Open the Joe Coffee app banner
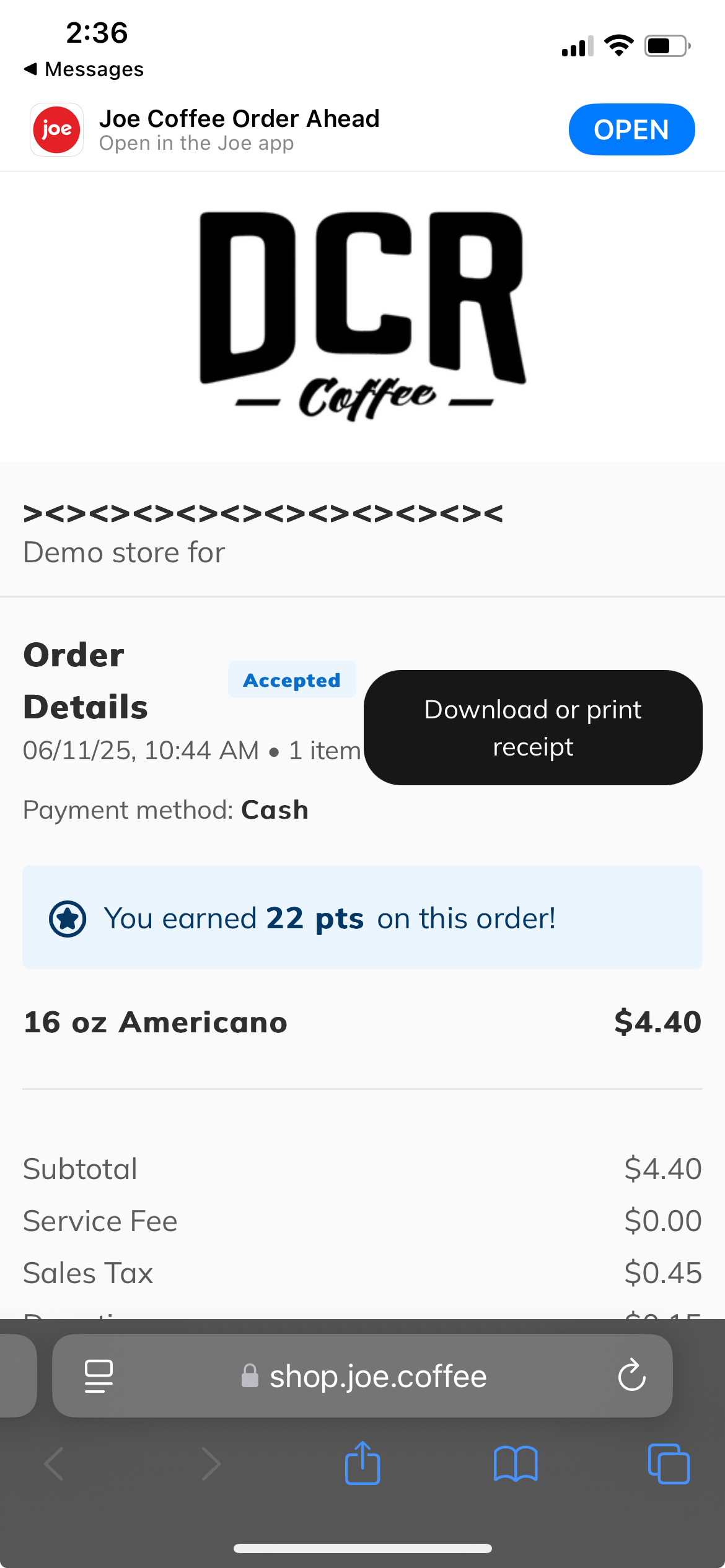This screenshot has height=1568, width=725. coord(631,129)
